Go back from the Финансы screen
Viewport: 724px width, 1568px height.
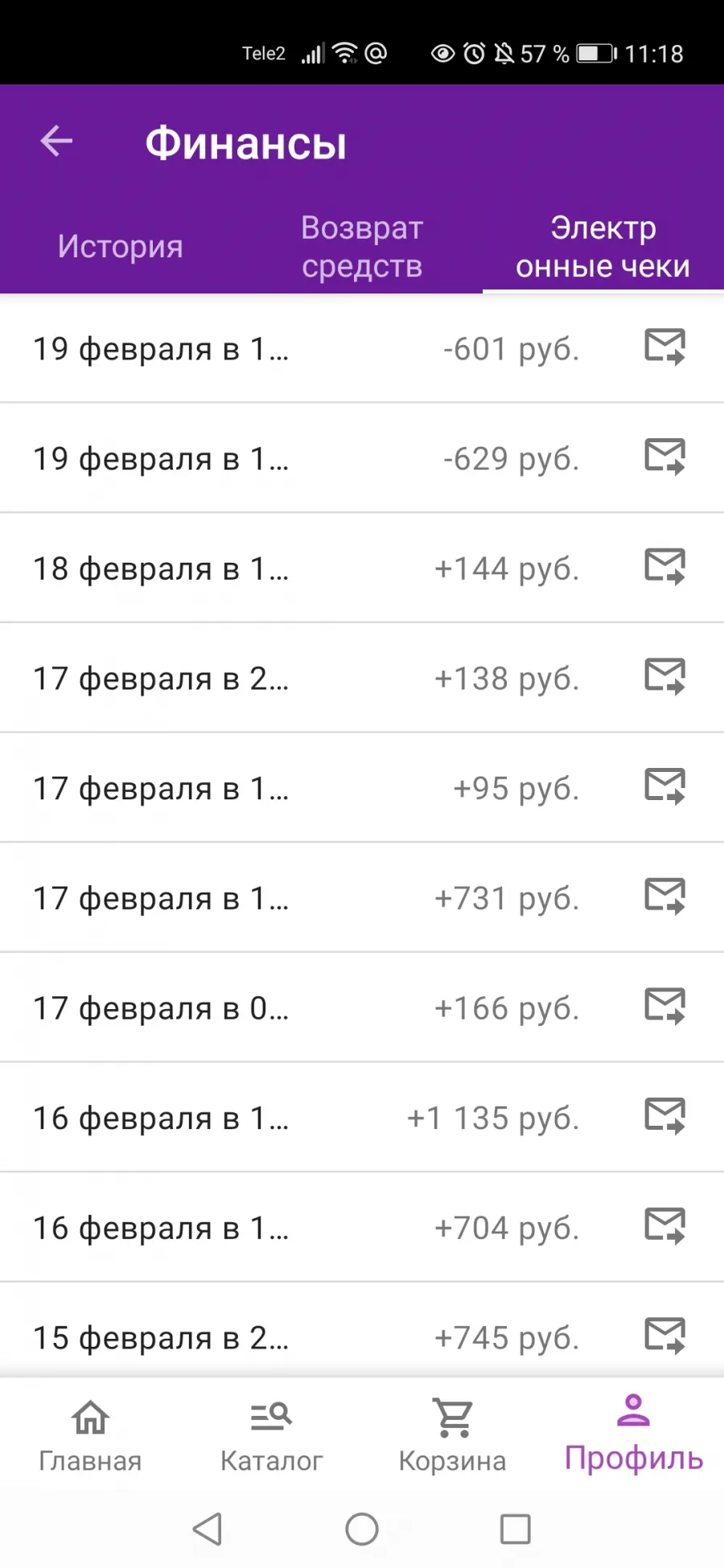[x=56, y=142]
